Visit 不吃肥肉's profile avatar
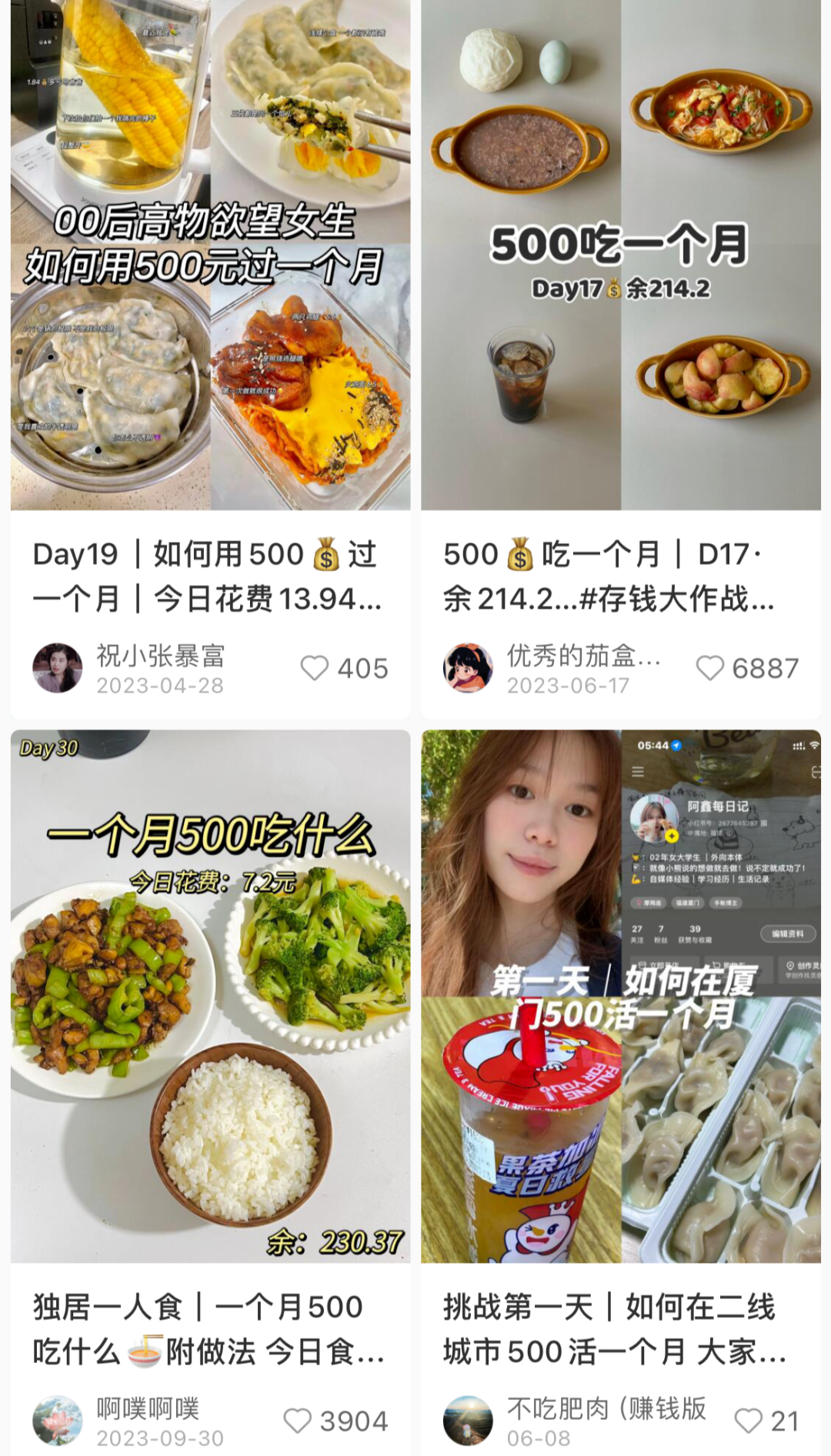 468,1421
